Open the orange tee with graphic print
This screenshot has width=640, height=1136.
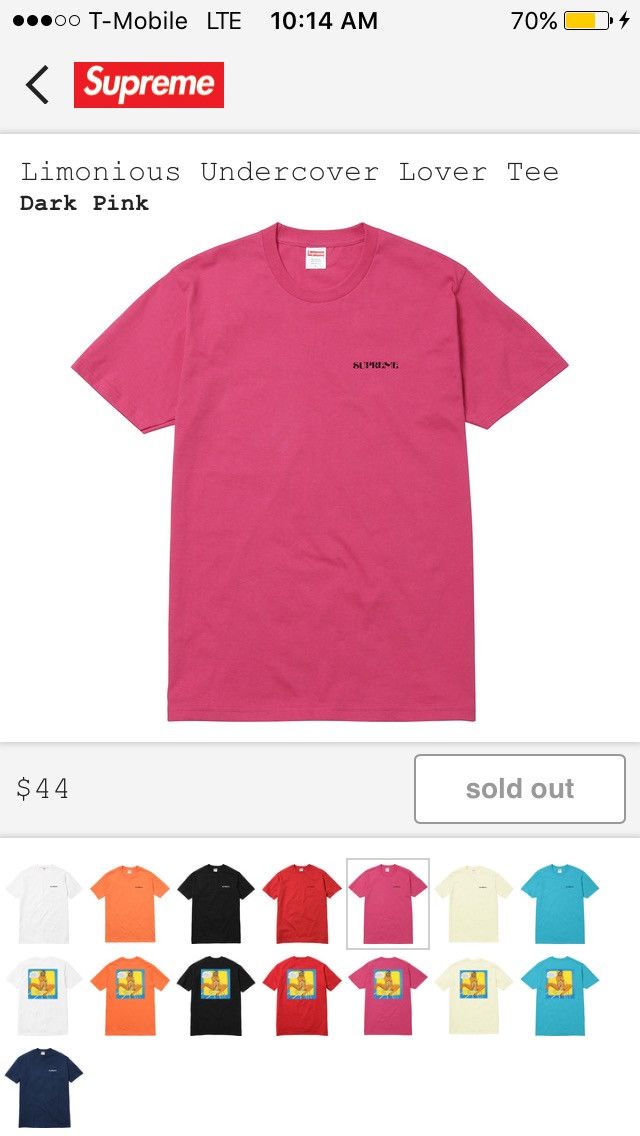[130, 997]
